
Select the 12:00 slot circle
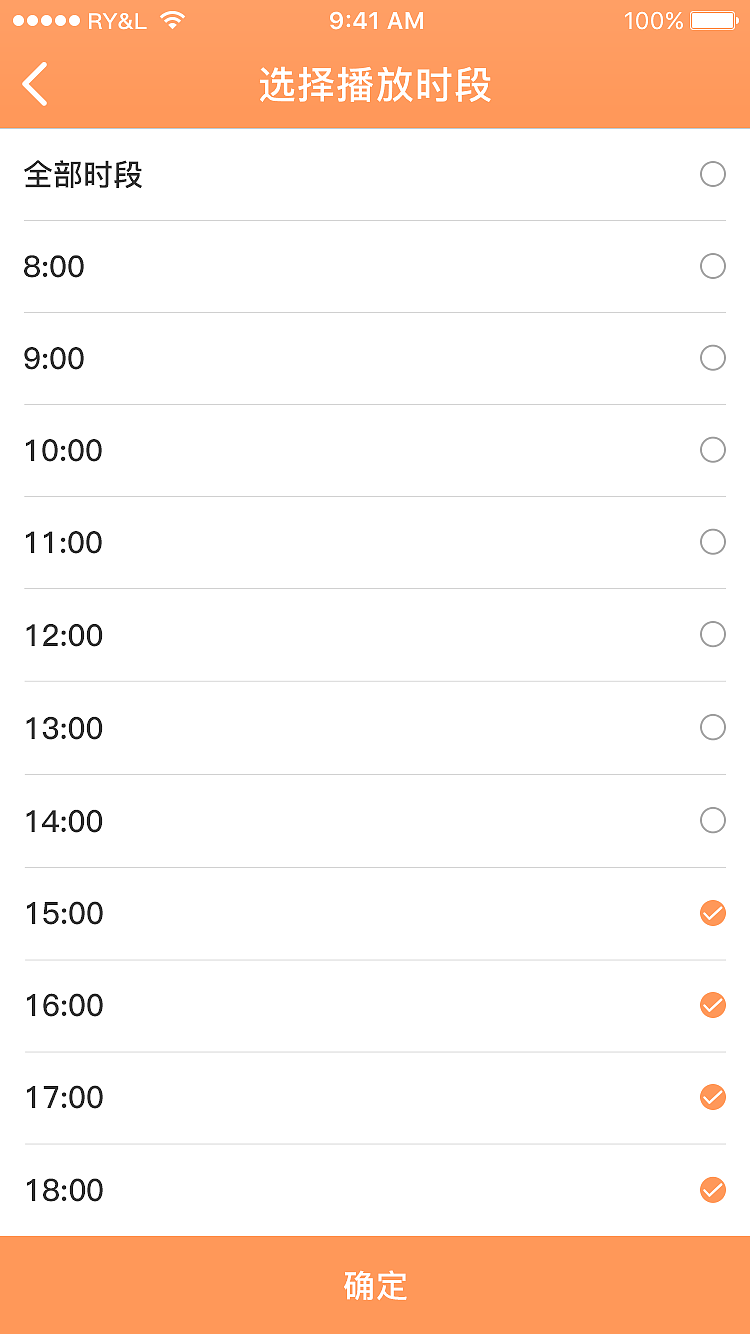click(713, 634)
